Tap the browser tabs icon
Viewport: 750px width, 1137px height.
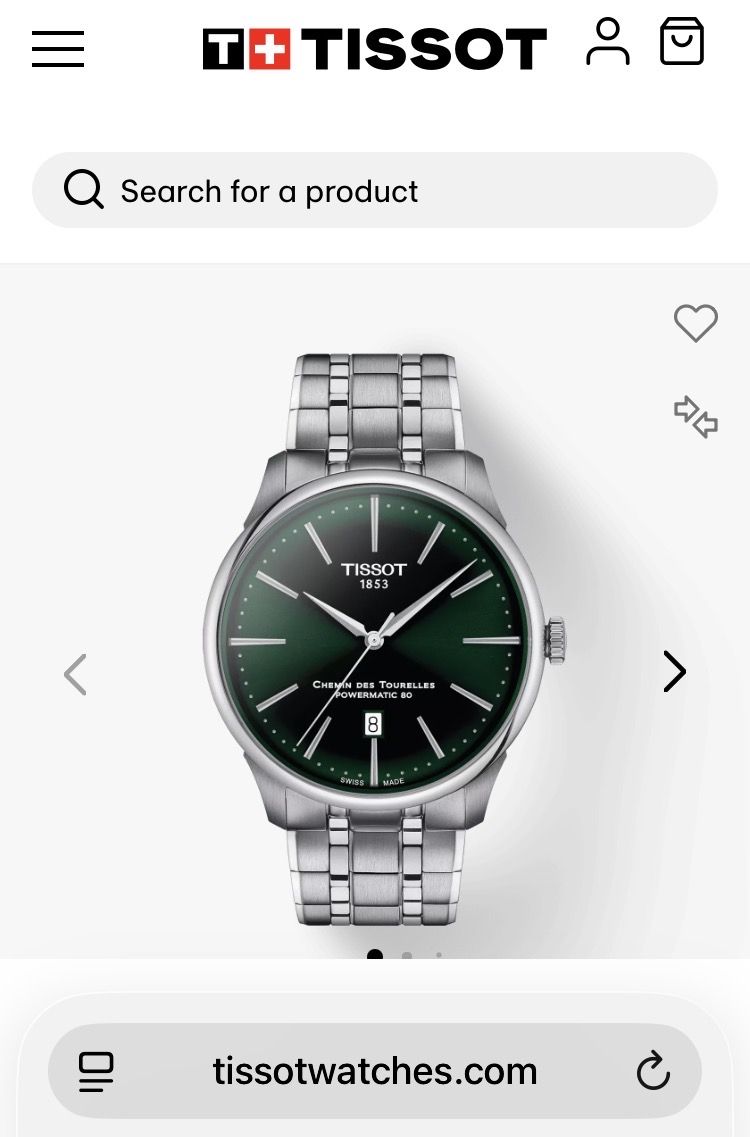[95, 1070]
